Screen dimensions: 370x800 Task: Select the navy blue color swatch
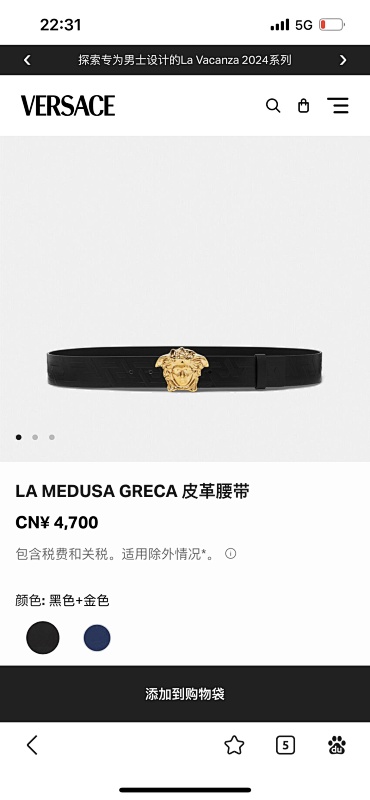97,638
